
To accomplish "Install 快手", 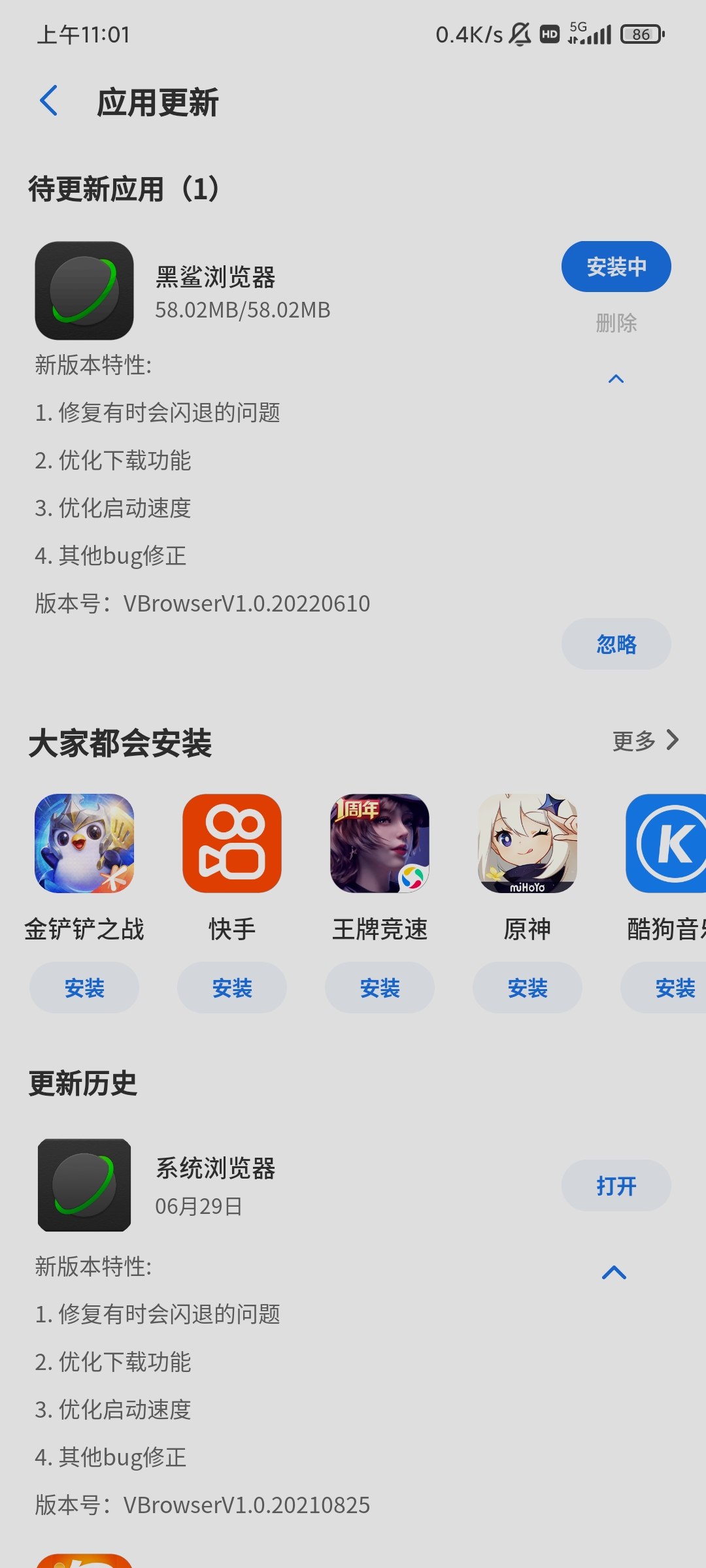I will 232,988.
